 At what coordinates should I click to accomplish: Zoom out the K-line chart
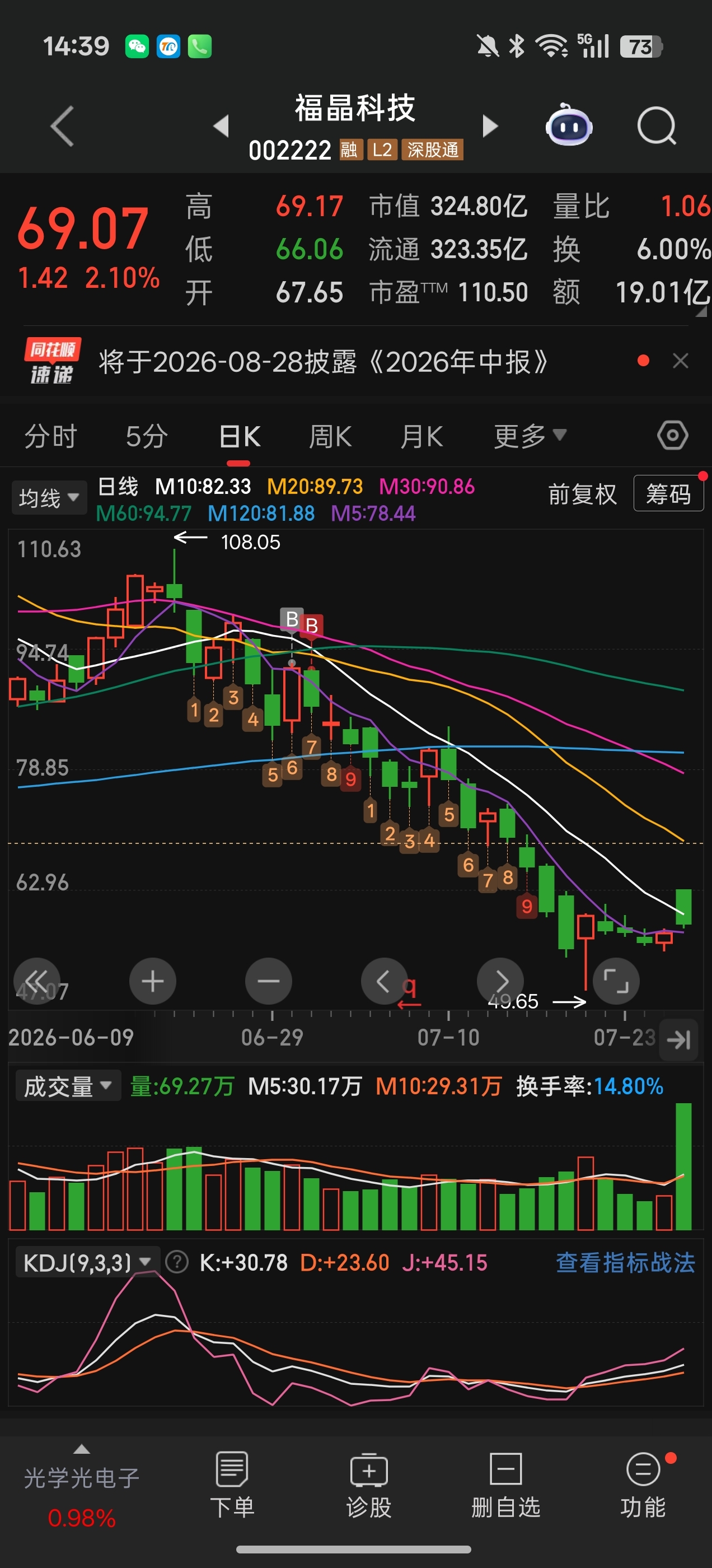[268, 981]
